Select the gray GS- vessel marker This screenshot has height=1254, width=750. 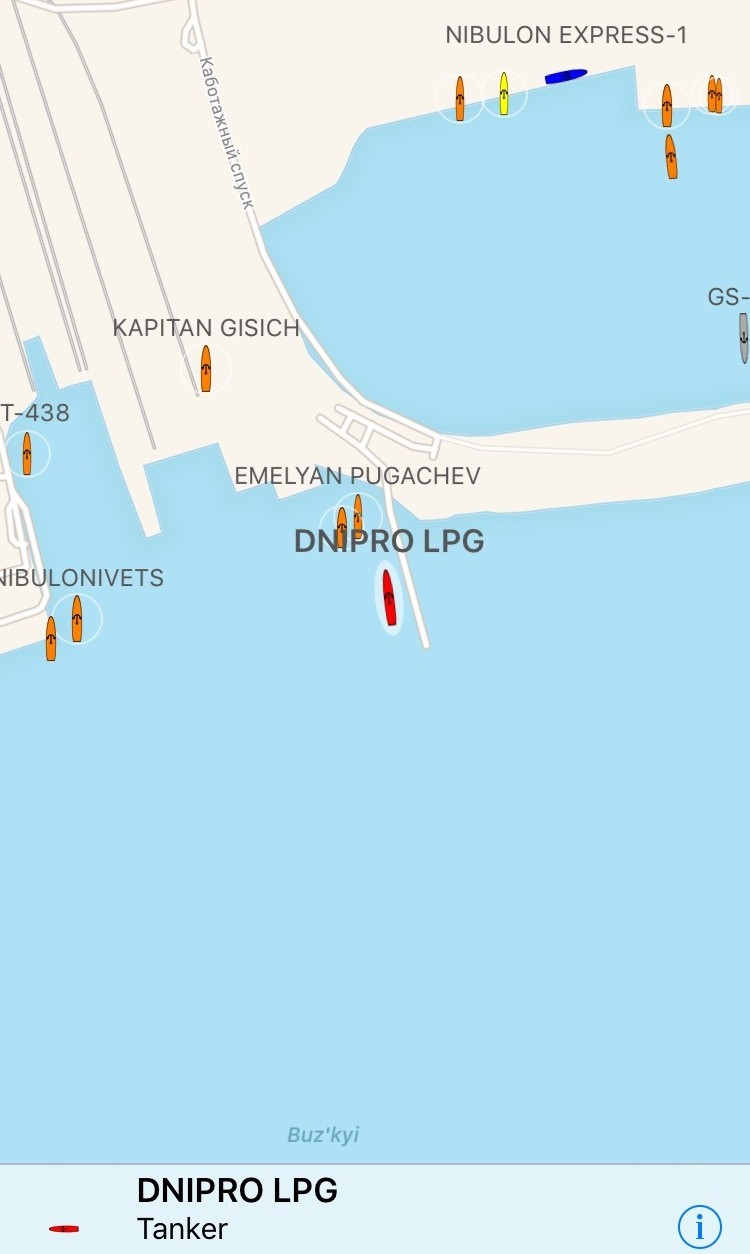tap(743, 337)
